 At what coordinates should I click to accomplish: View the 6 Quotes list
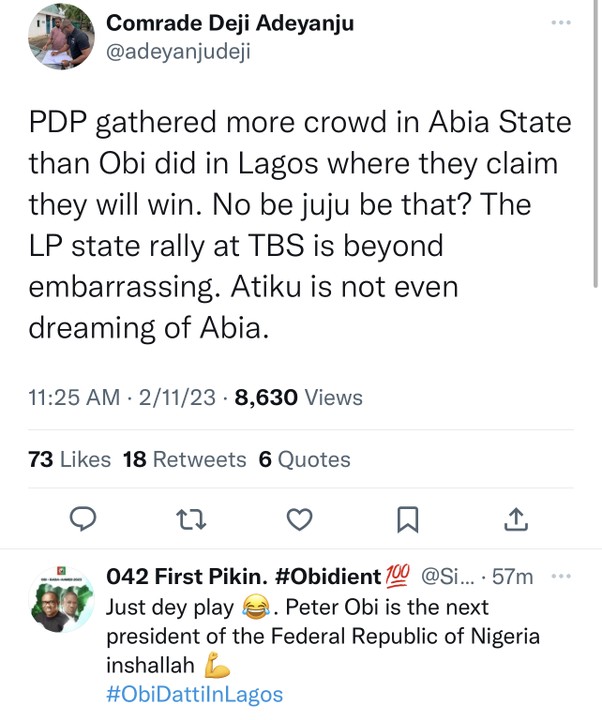(304, 460)
